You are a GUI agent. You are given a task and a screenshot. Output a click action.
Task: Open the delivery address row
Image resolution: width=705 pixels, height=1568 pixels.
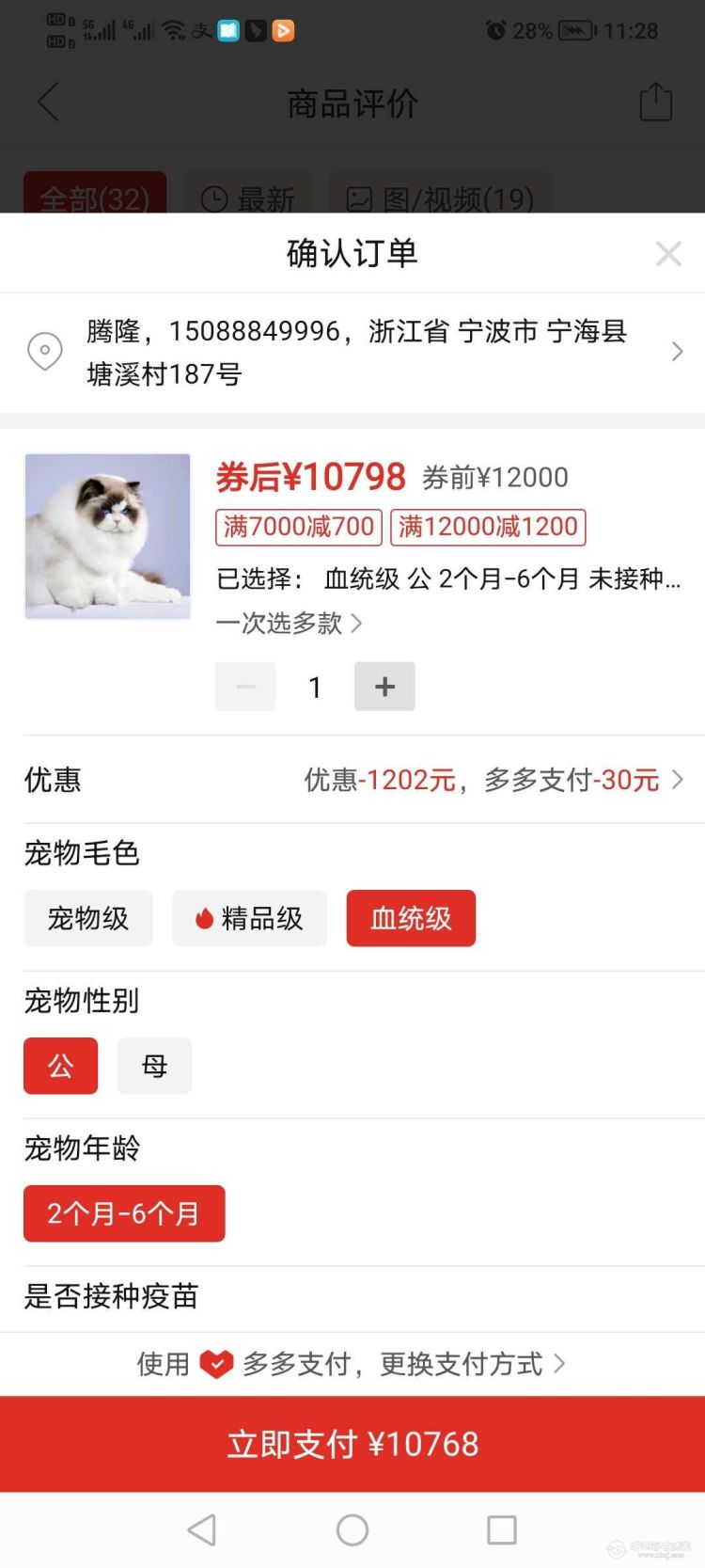[x=352, y=353]
